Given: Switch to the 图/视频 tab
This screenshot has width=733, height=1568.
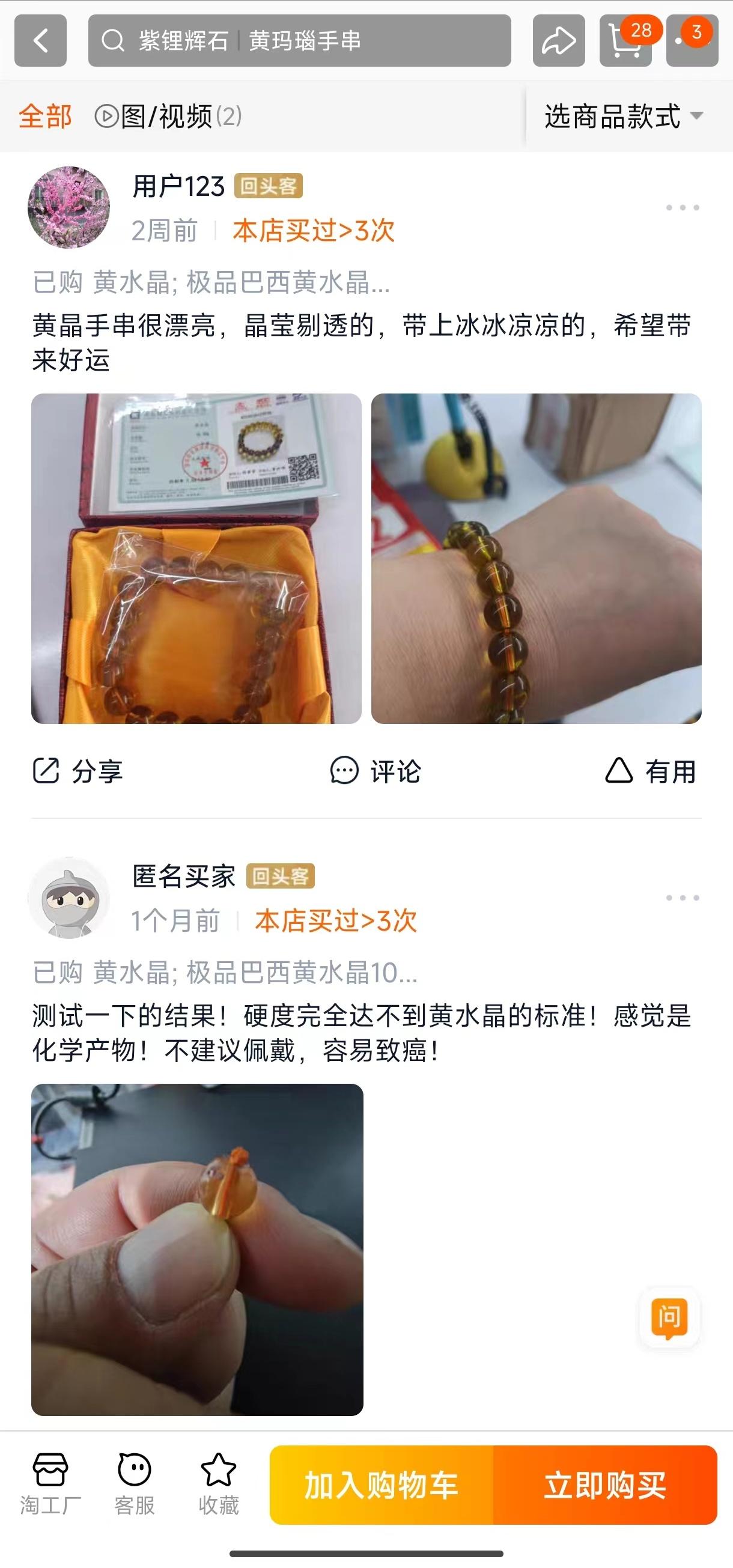Looking at the screenshot, I should point(168,117).
